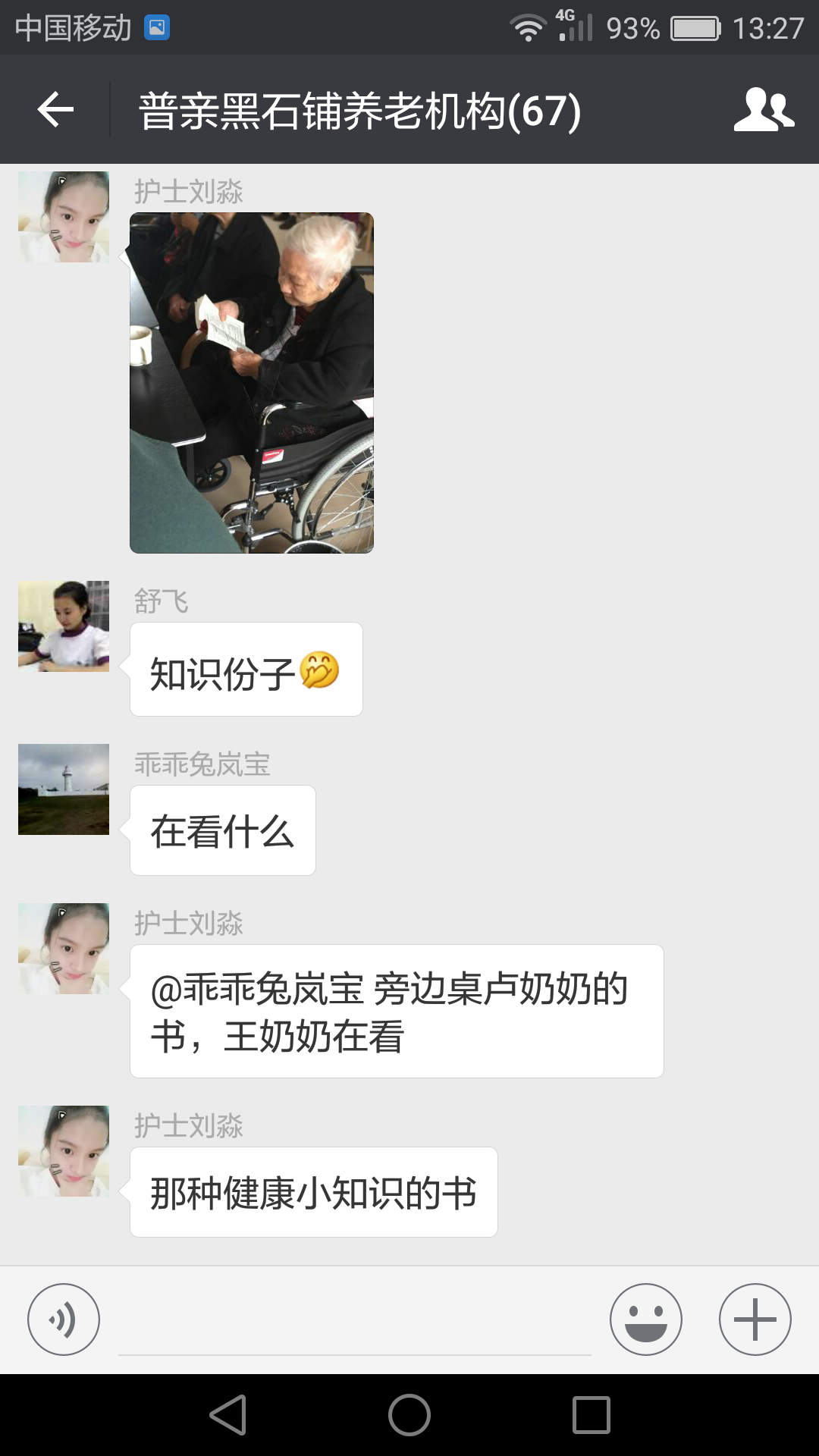Image resolution: width=819 pixels, height=1456 pixels.
Task: Open the recent apps overview
Action: point(591,1415)
